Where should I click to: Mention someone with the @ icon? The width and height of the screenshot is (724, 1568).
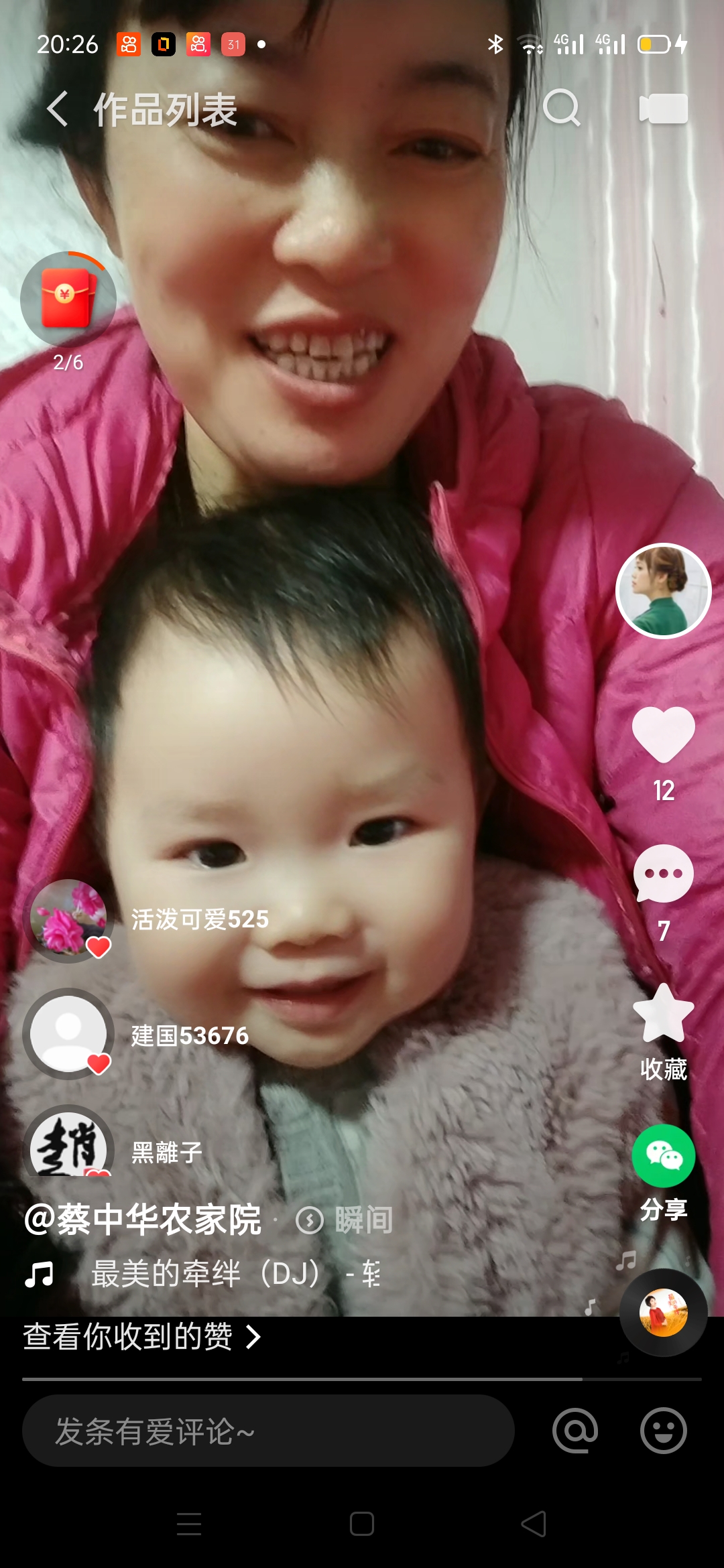(x=575, y=1431)
